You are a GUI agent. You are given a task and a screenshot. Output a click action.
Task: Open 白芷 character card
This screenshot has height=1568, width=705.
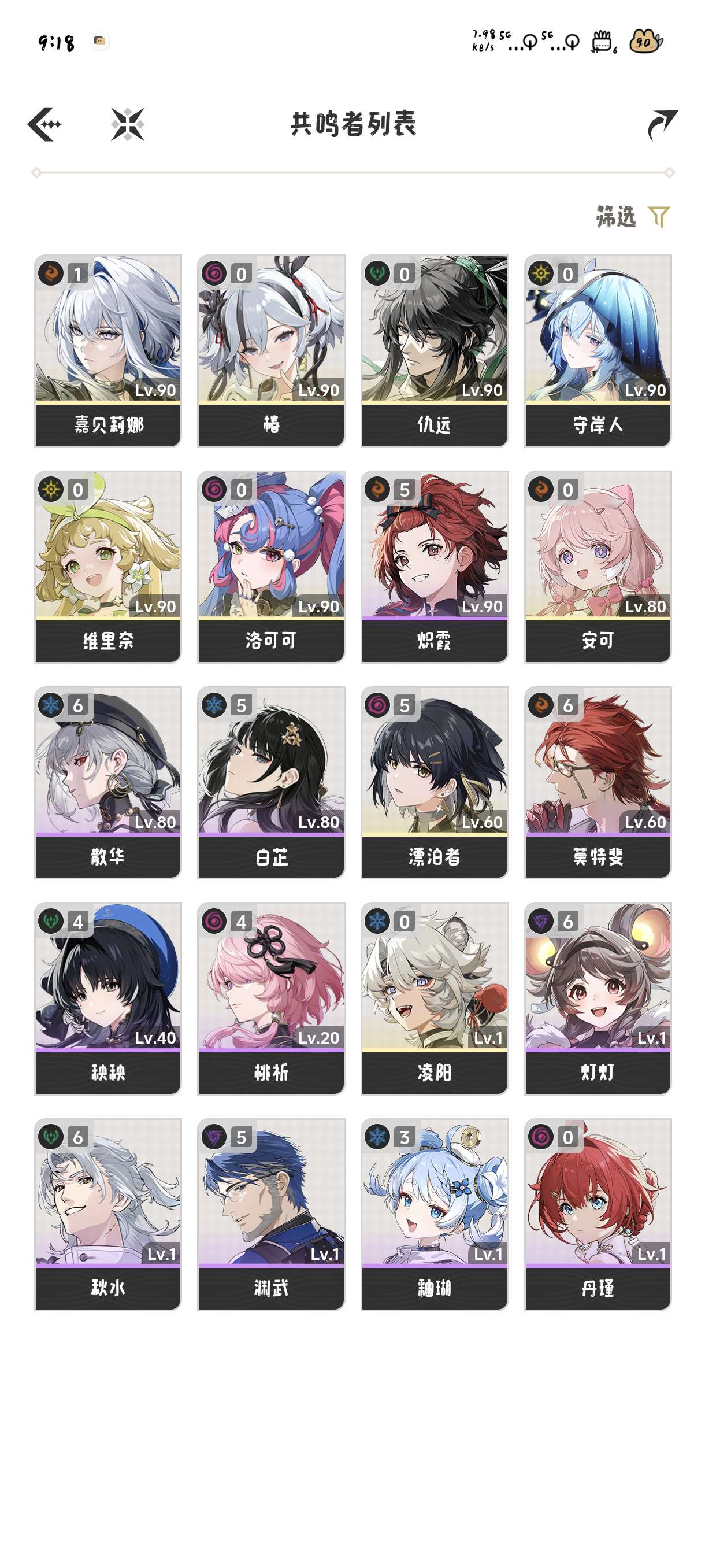pyautogui.click(x=271, y=782)
